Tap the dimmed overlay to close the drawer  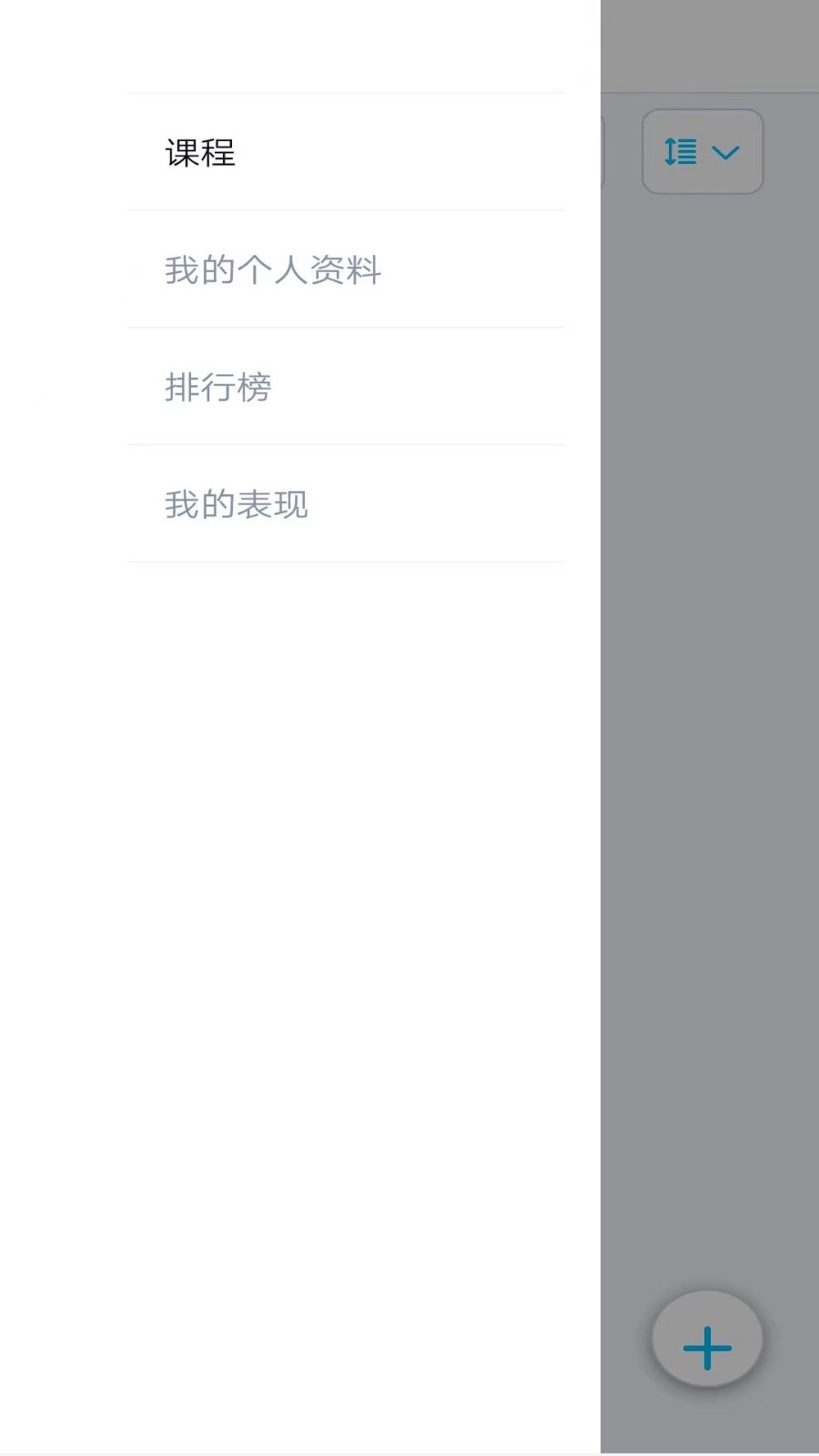[x=710, y=819]
